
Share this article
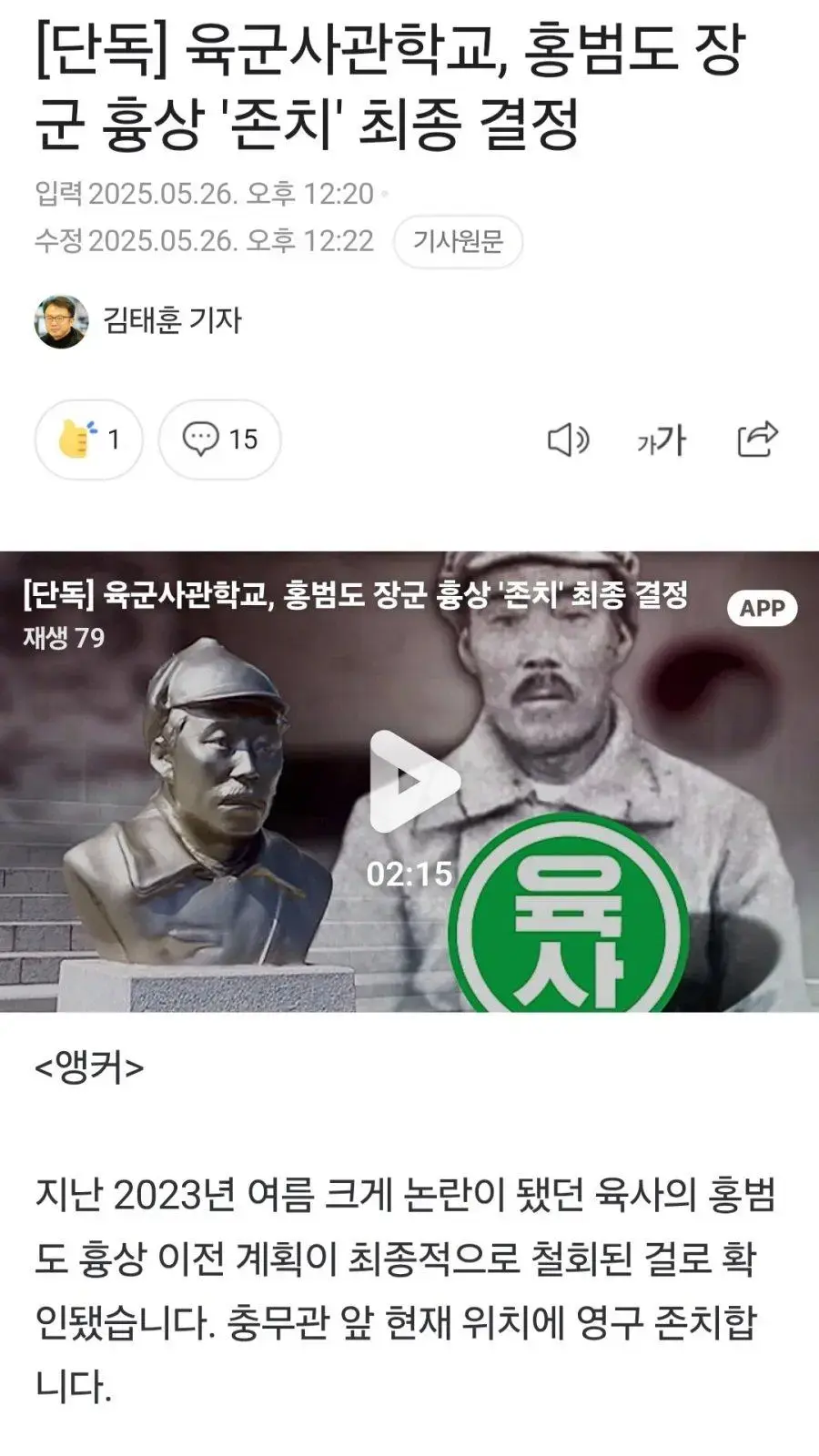[x=757, y=440]
